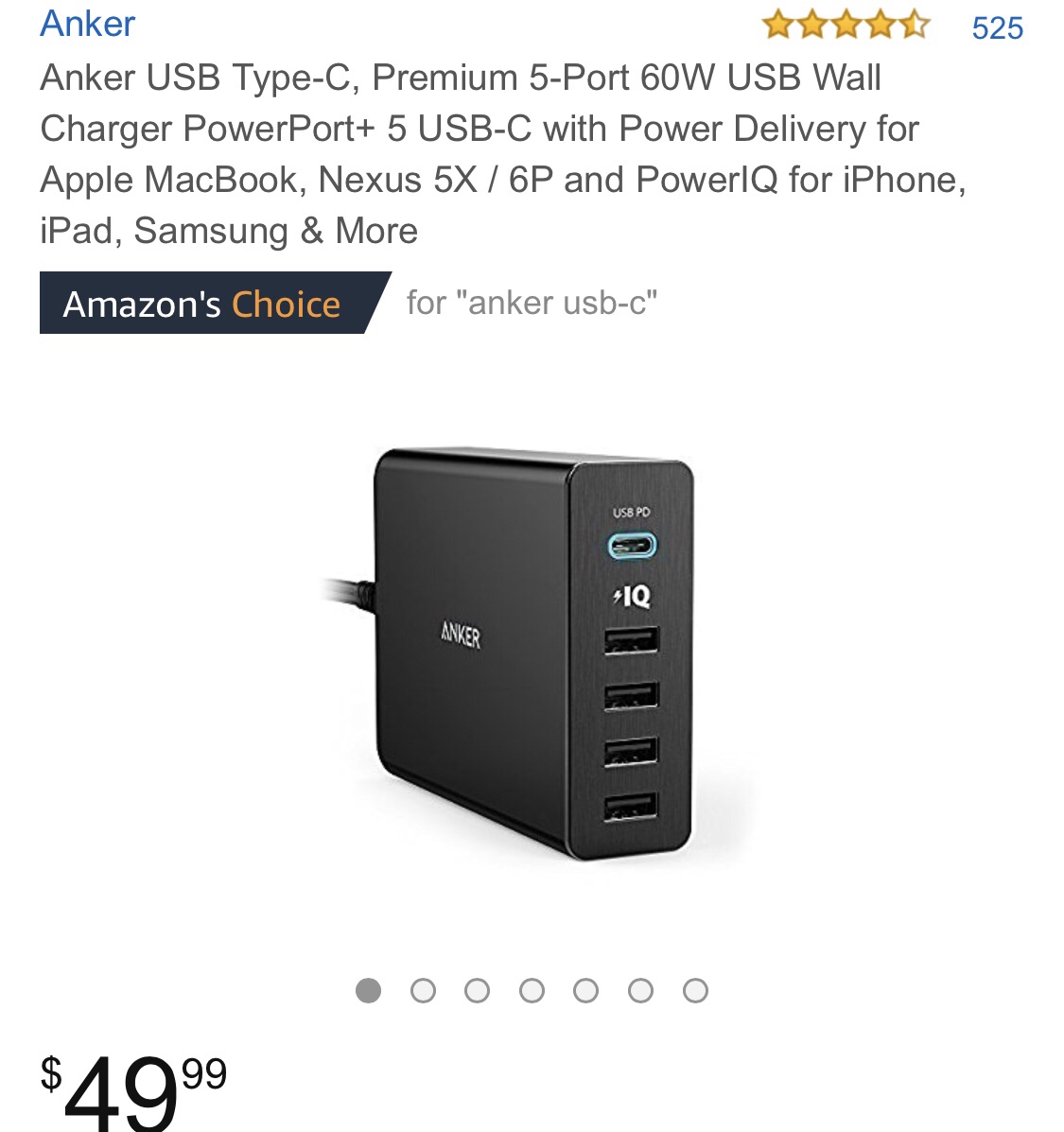Open the star ratings breakdown
The width and height of the screenshot is (1064, 1132).
846,25
